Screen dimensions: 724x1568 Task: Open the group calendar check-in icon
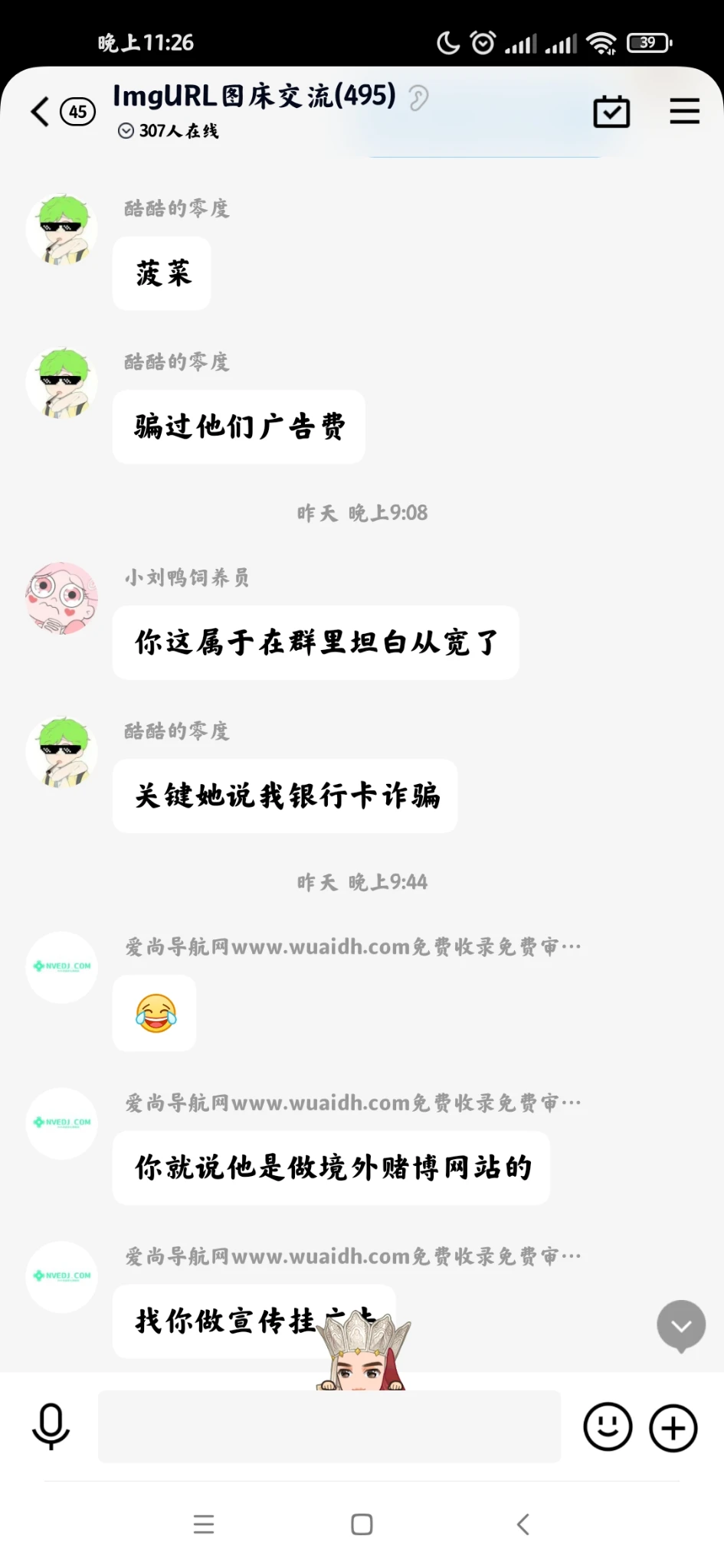pyautogui.click(x=611, y=112)
